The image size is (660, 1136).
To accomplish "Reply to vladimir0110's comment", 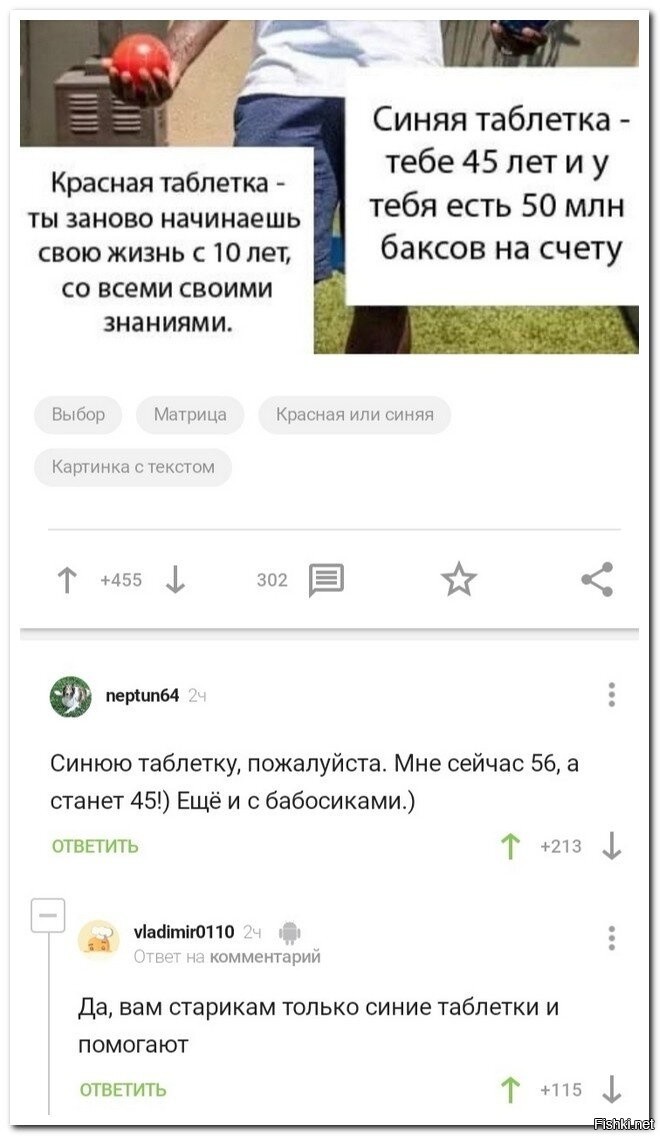I will tap(123, 1089).
